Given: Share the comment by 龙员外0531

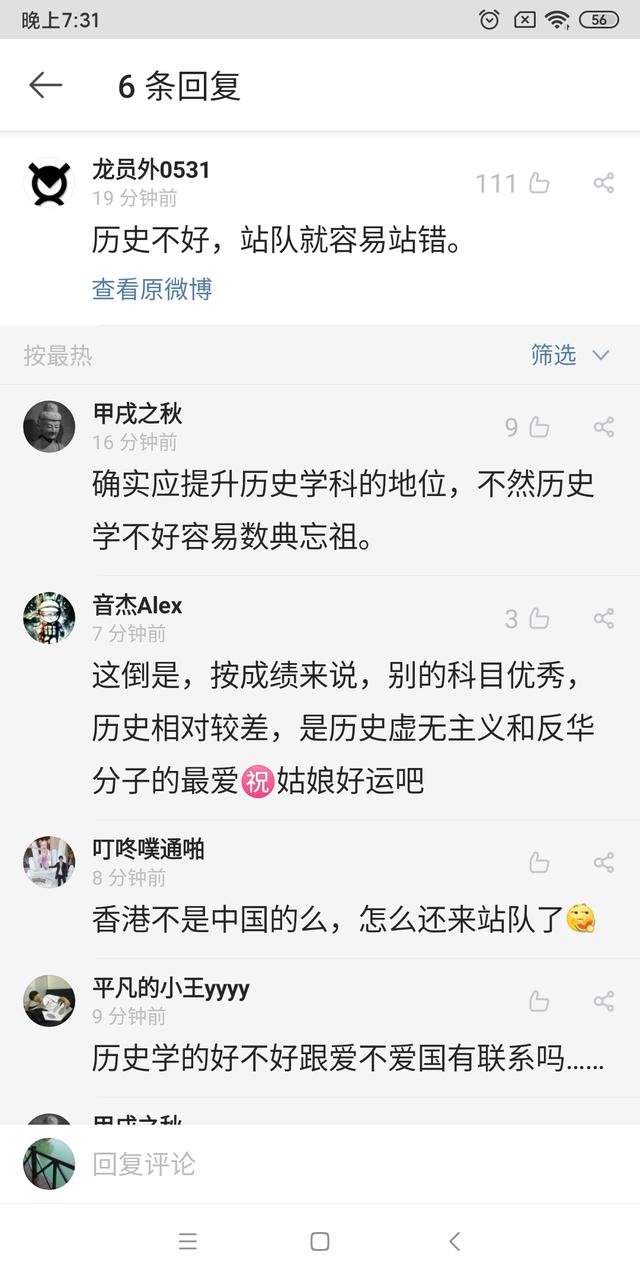Looking at the screenshot, I should pyautogui.click(x=603, y=183).
